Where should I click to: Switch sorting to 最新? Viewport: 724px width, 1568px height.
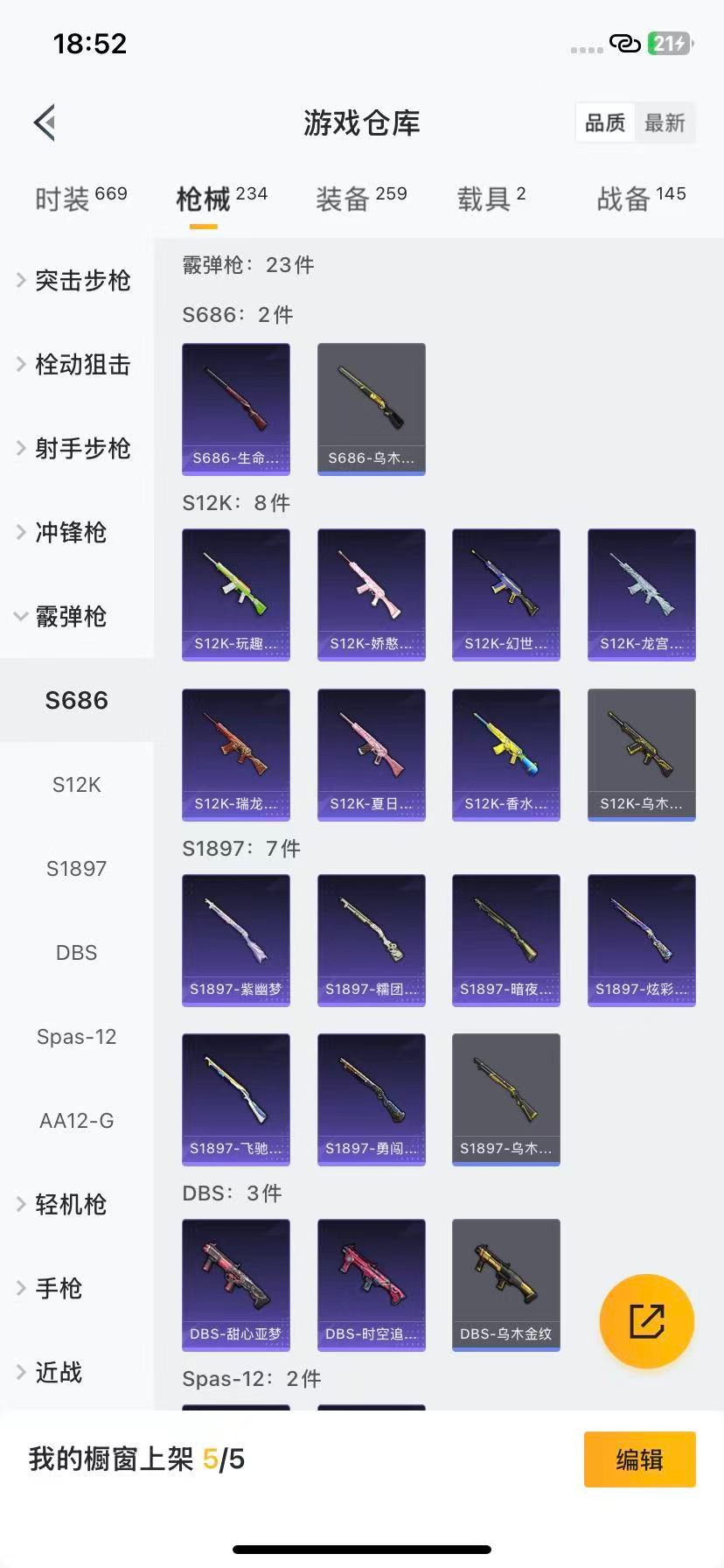666,122
